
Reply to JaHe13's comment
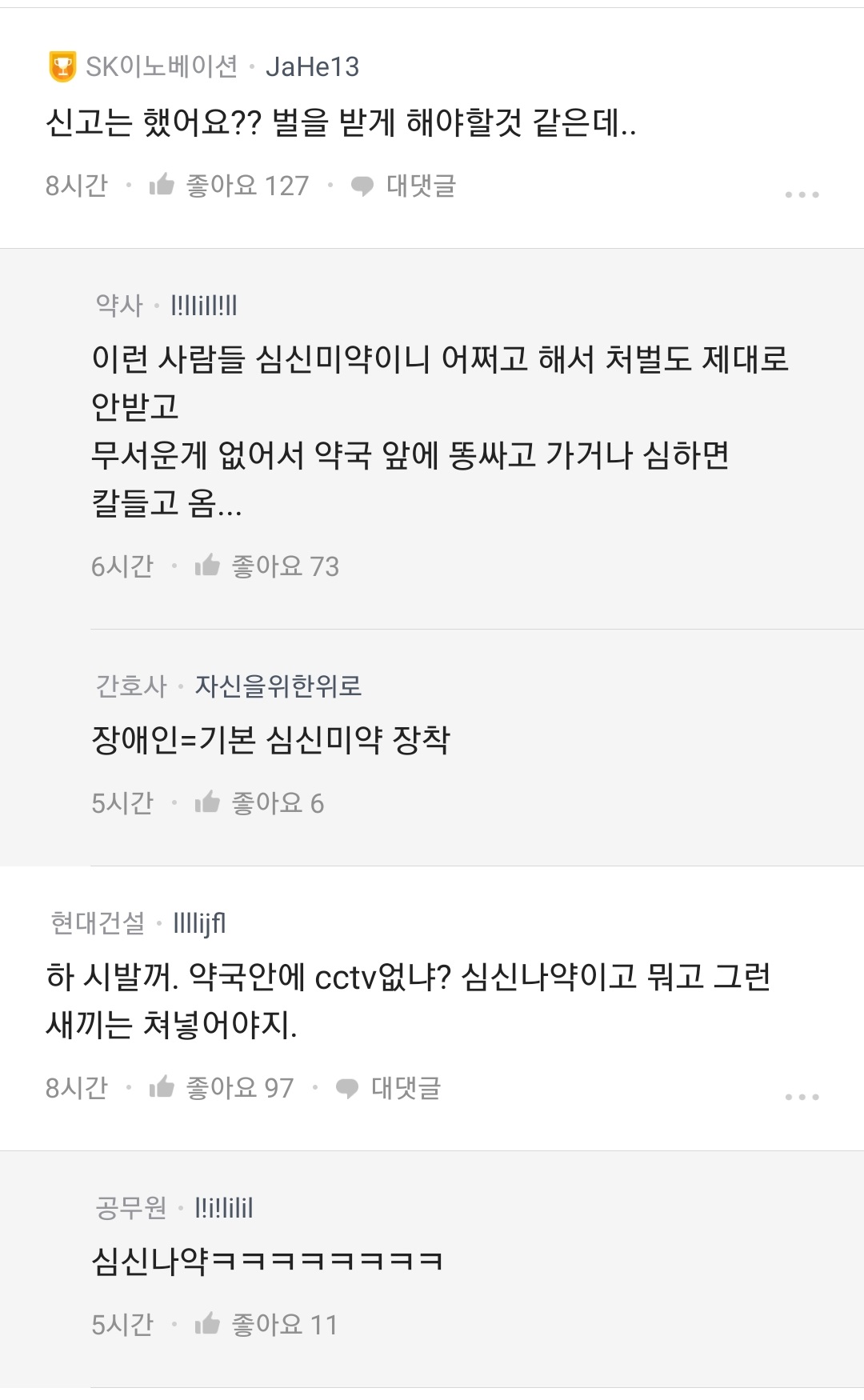[x=404, y=186]
